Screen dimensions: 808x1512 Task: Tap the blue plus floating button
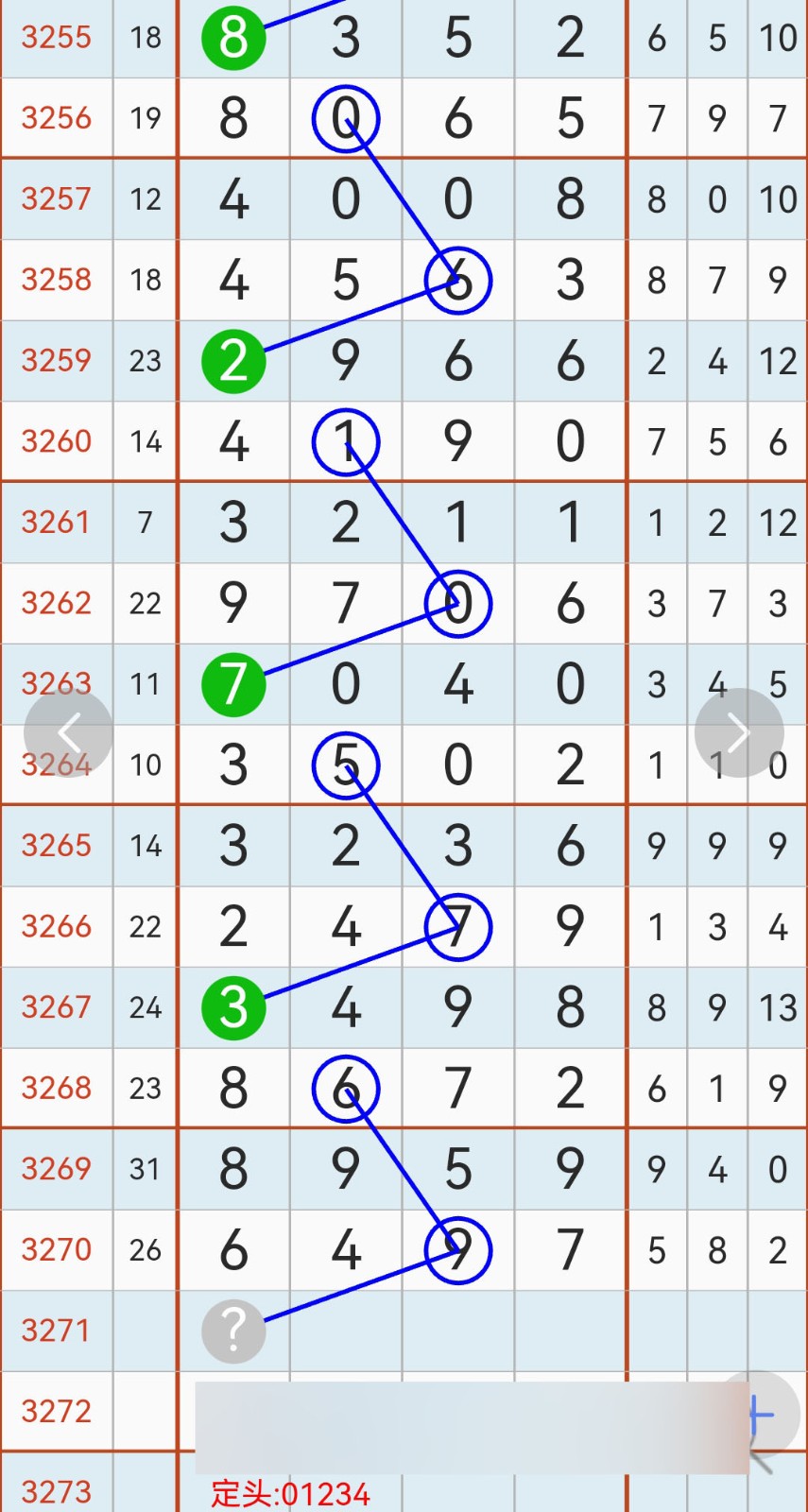pyautogui.click(x=762, y=1415)
